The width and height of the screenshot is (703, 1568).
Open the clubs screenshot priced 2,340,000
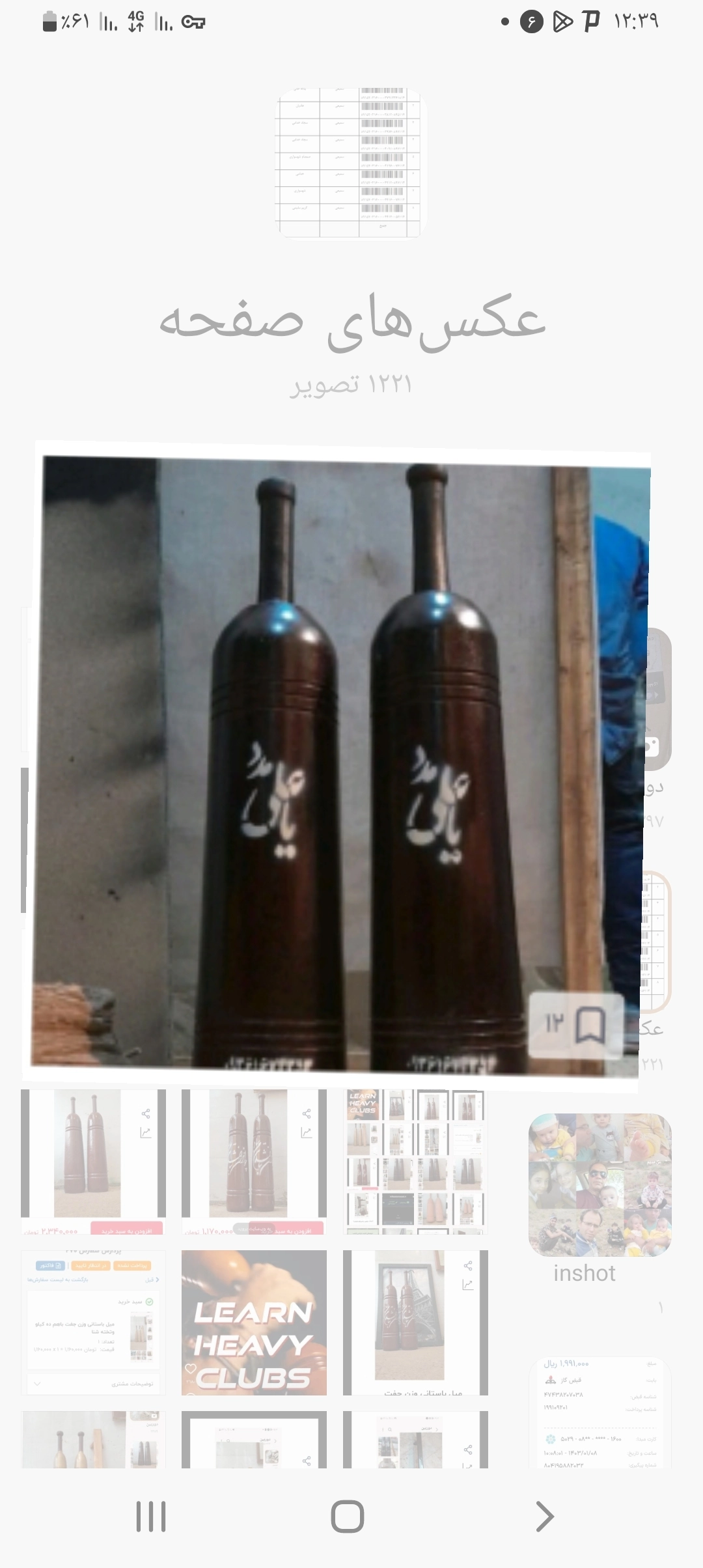tap(93, 1161)
